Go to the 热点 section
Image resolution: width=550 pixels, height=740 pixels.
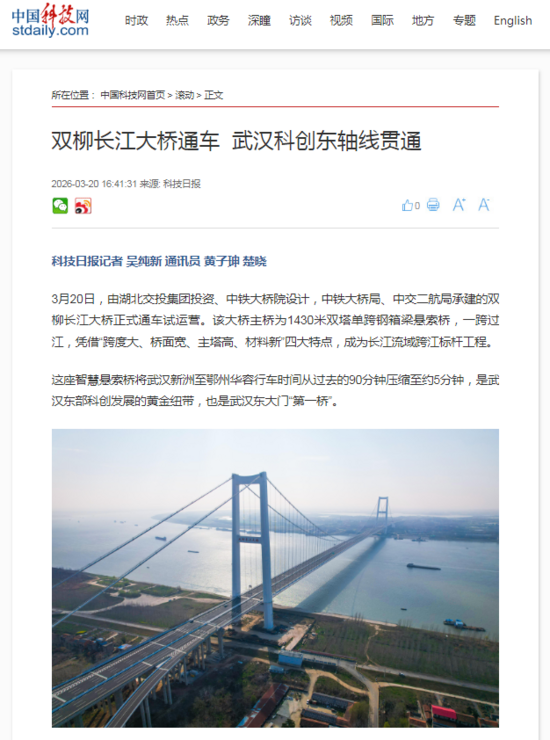tap(178, 21)
